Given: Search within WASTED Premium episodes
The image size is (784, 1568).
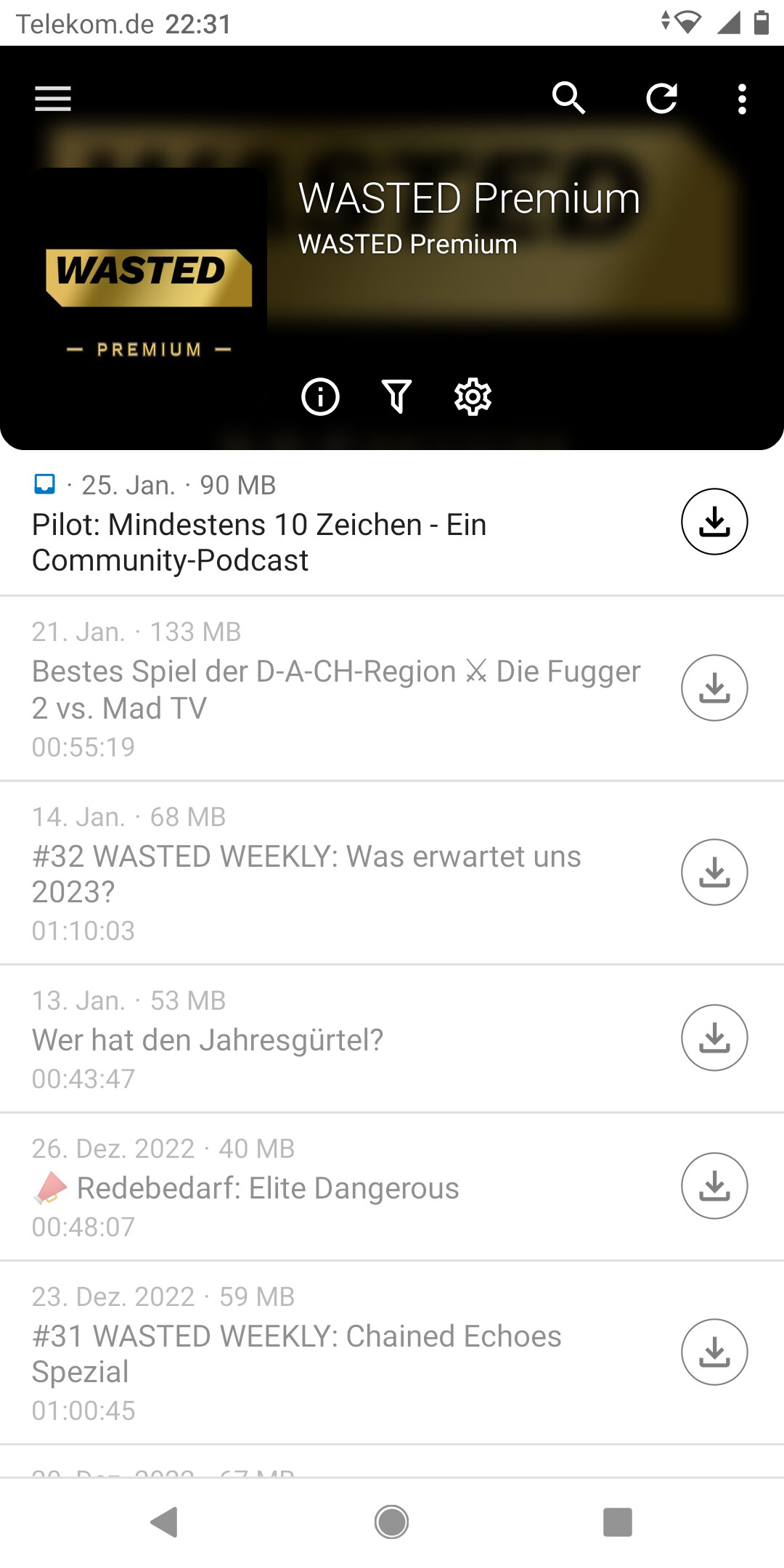Looking at the screenshot, I should pyautogui.click(x=568, y=99).
